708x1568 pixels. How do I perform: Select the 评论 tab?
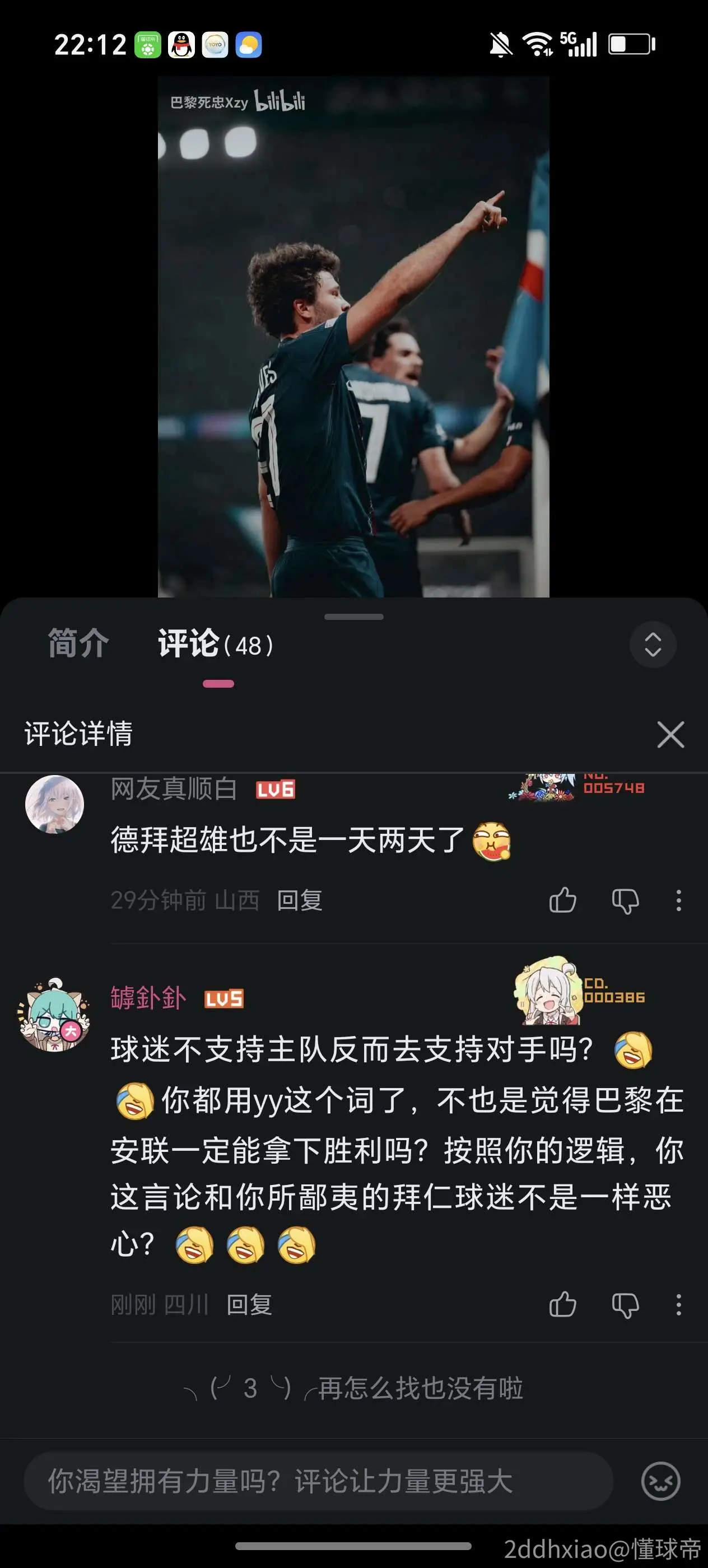[x=216, y=644]
